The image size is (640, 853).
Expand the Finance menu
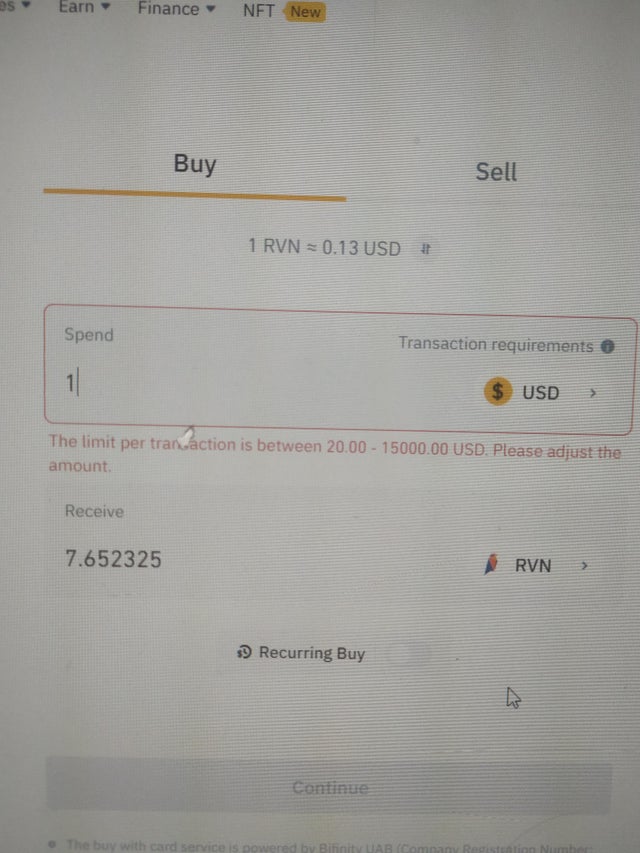coord(176,9)
